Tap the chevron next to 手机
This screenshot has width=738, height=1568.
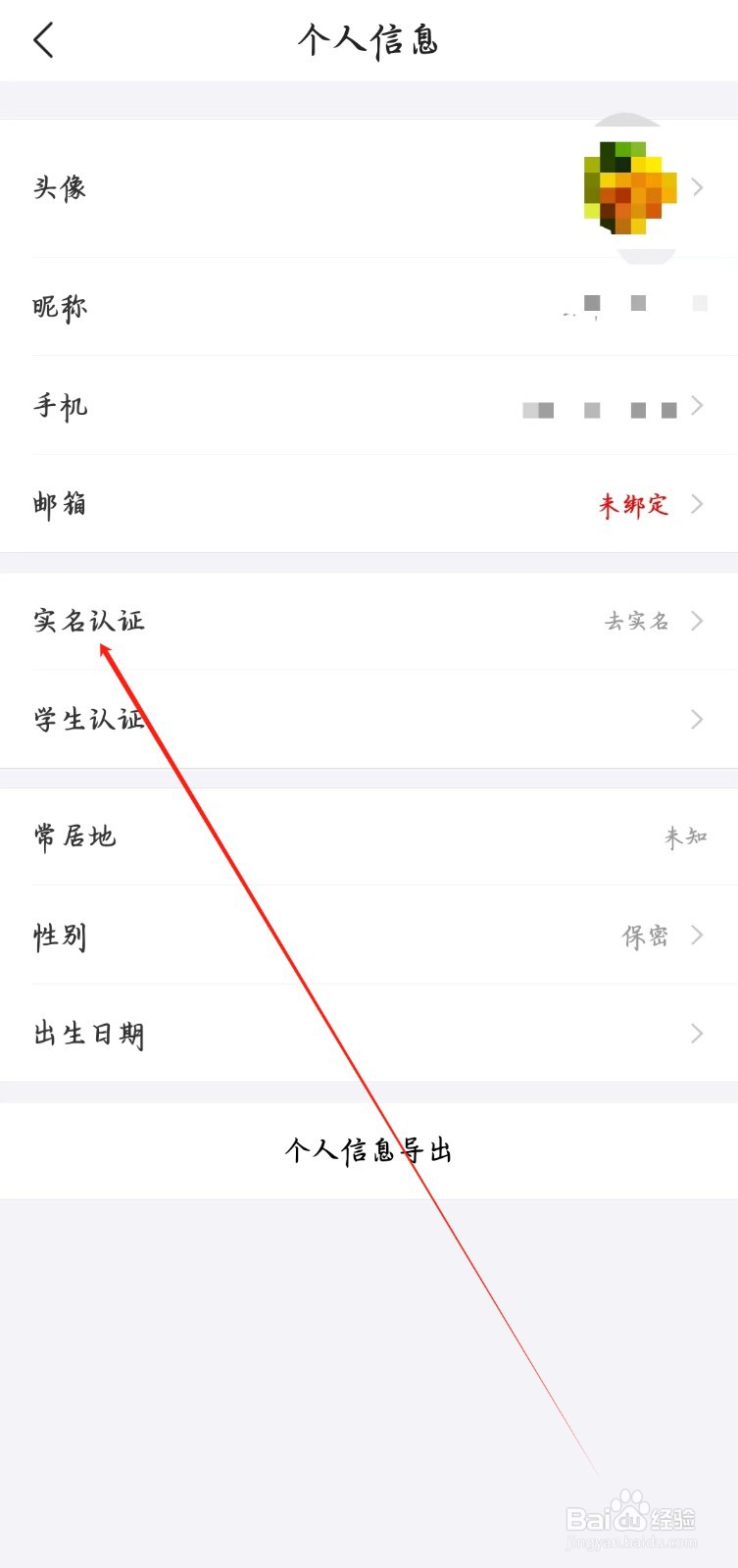[x=697, y=405]
